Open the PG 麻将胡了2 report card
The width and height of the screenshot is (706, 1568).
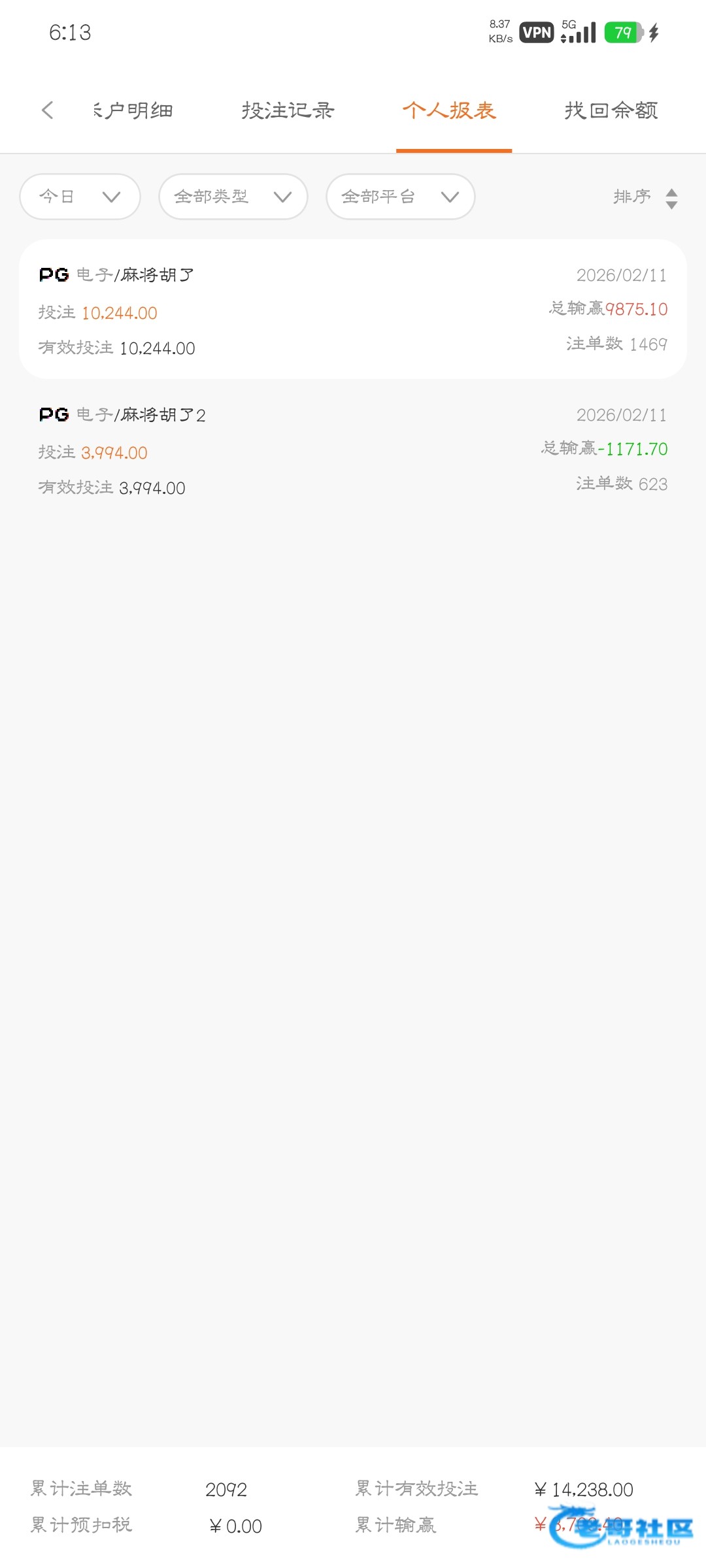pos(353,451)
